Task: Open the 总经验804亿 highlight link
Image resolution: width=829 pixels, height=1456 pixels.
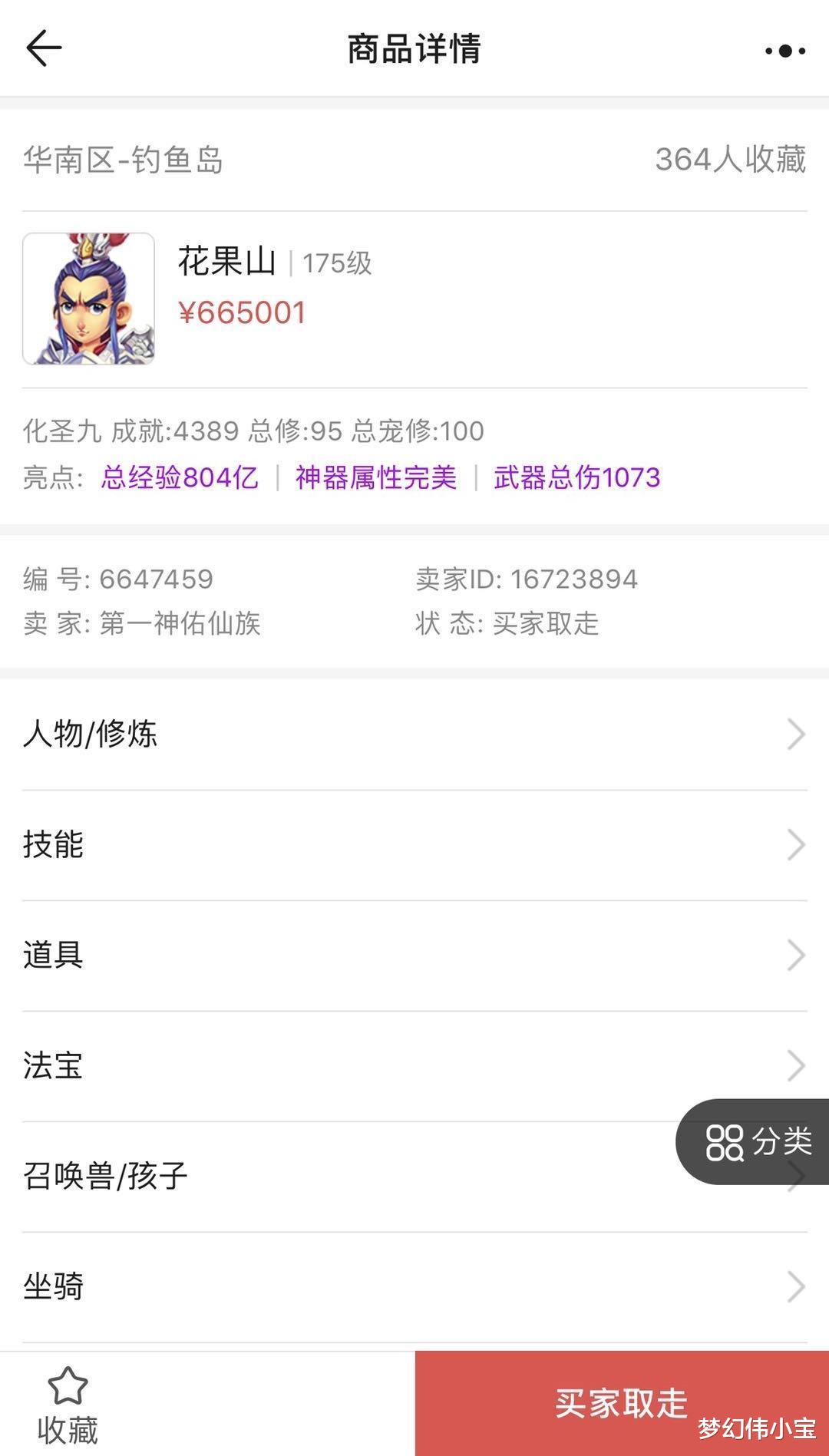Action: (180, 477)
